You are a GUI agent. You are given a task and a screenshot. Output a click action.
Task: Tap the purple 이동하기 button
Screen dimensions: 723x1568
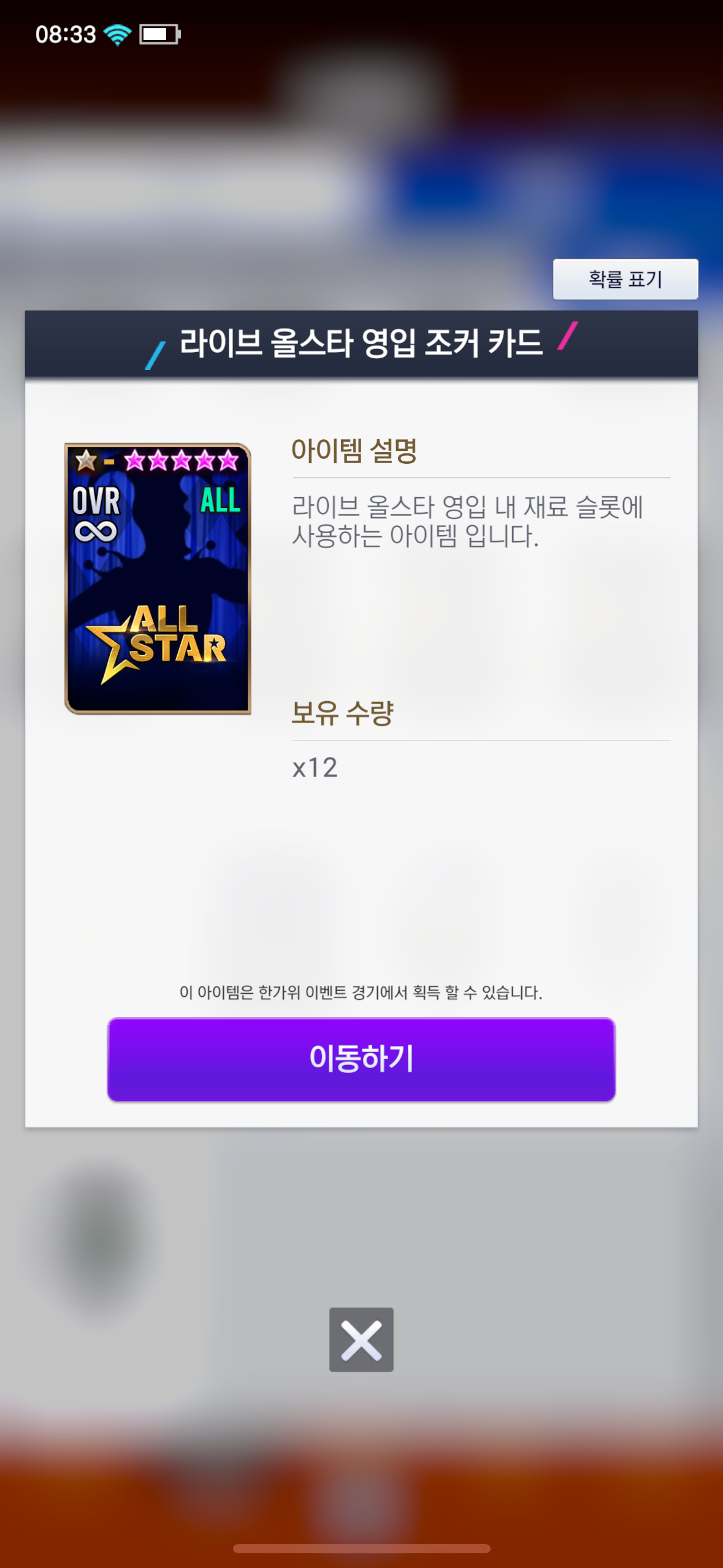click(x=361, y=1059)
